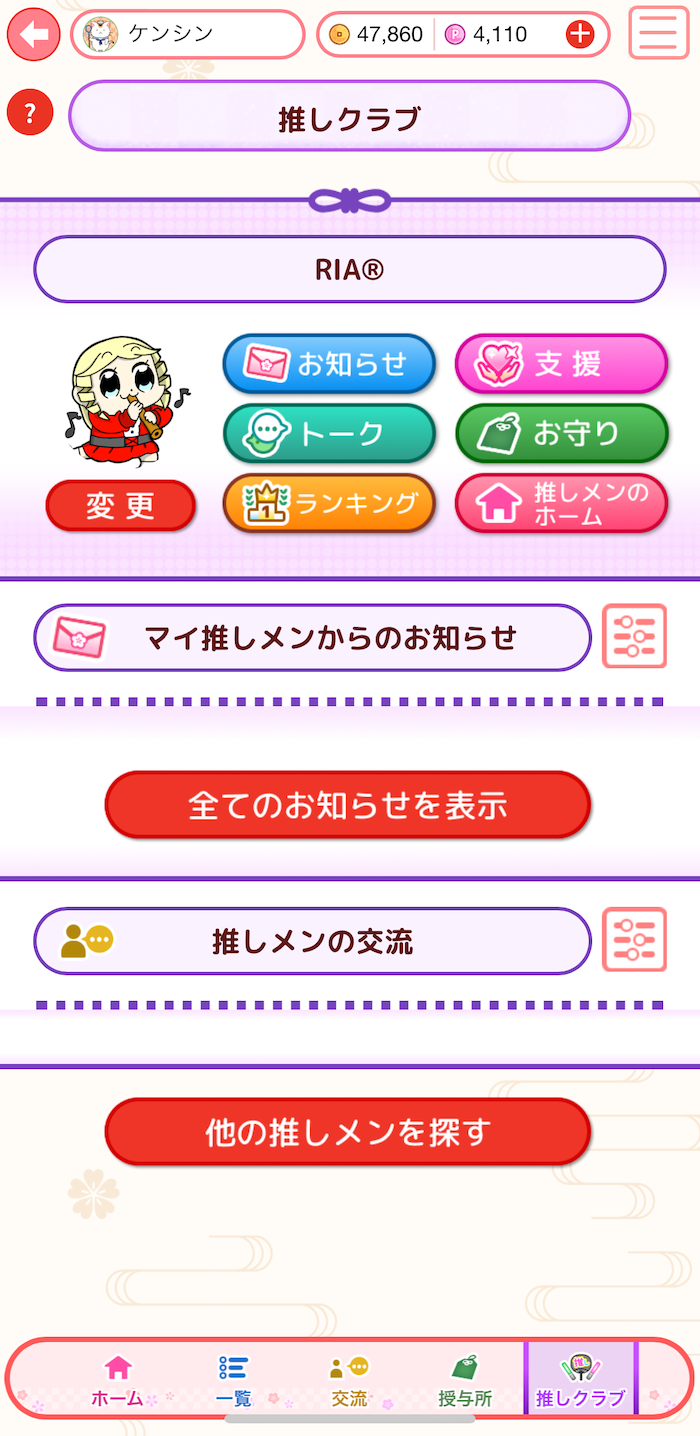The width and height of the screenshot is (700, 1436).
Task: Open お守り charms
Action: (x=561, y=433)
